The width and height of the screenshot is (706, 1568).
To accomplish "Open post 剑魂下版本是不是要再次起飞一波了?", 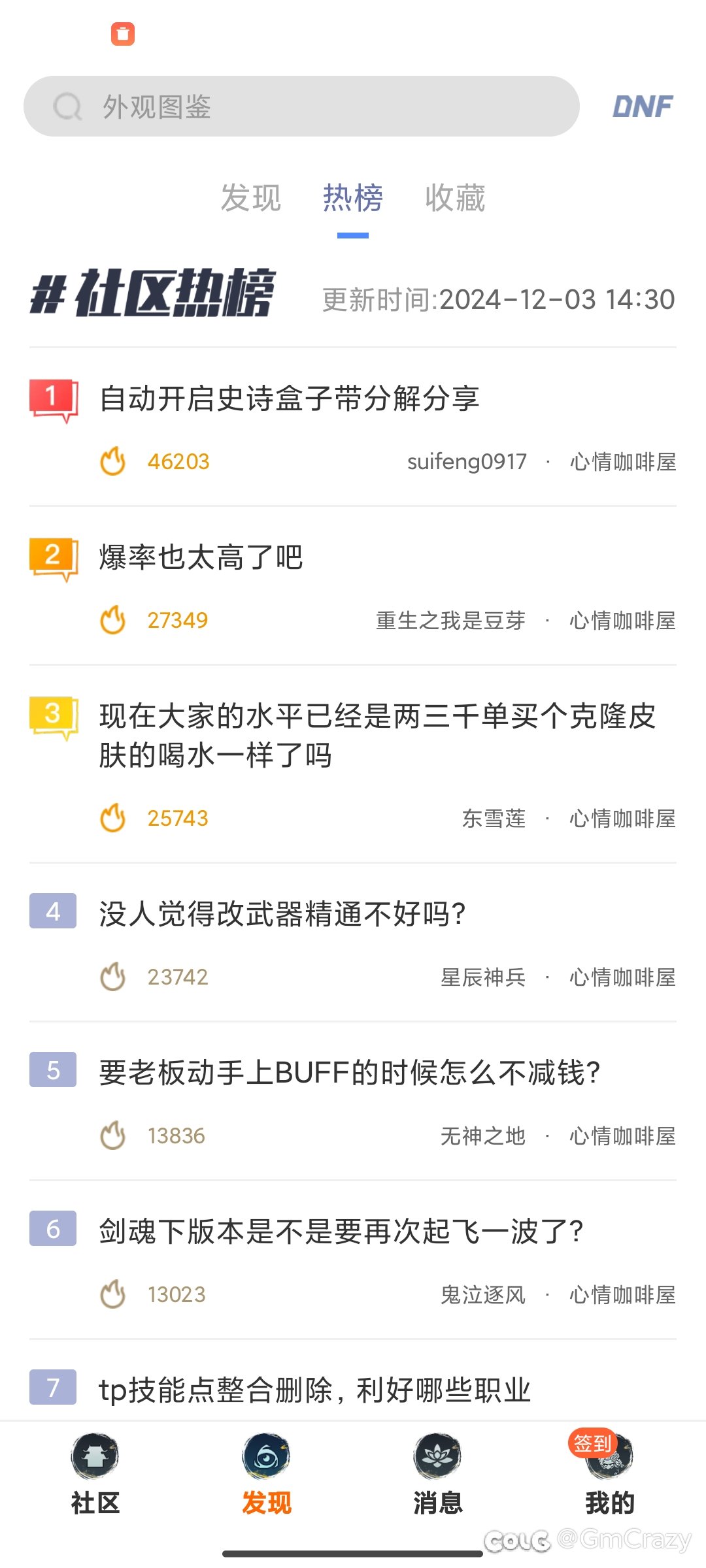I will pyautogui.click(x=353, y=1260).
